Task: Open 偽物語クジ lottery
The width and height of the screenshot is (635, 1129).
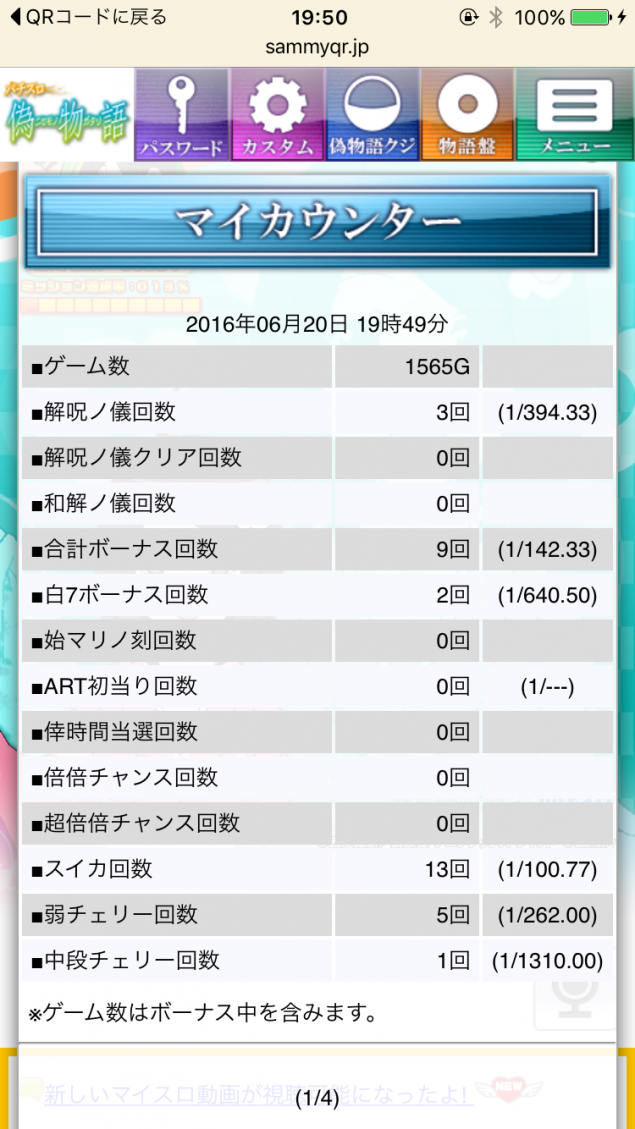Action: click(x=372, y=114)
